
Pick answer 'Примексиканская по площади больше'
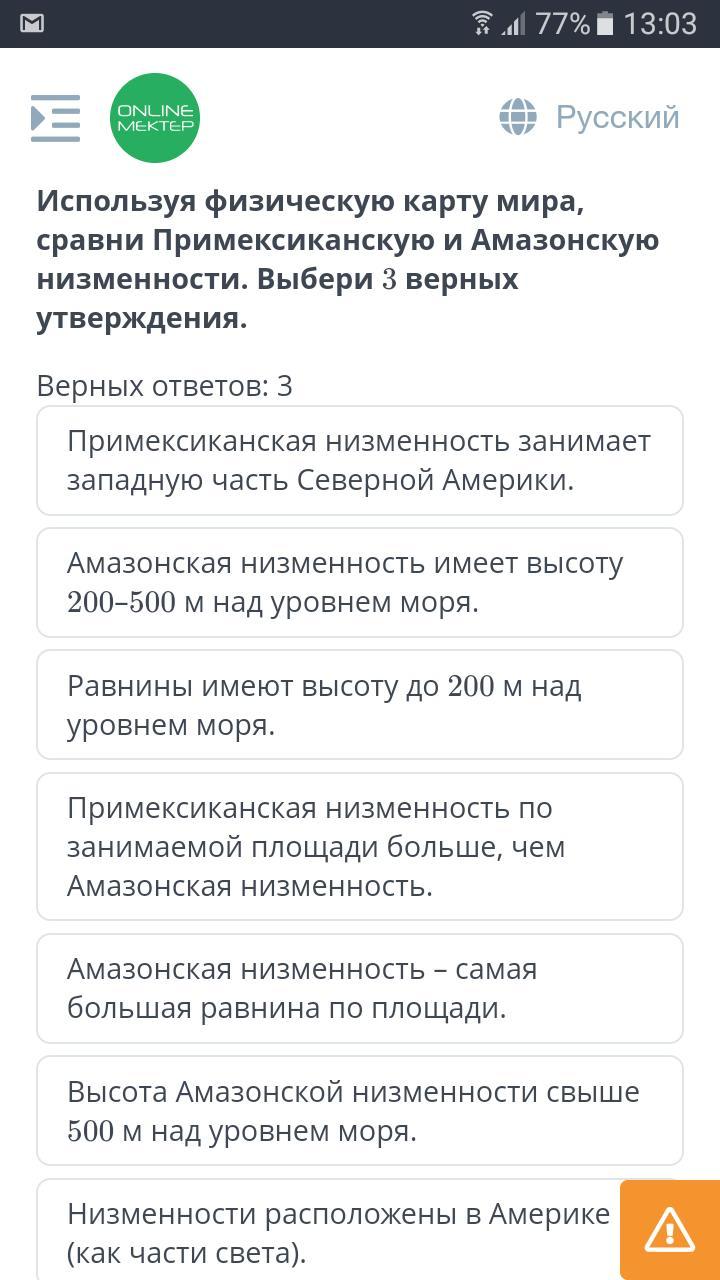tap(360, 847)
